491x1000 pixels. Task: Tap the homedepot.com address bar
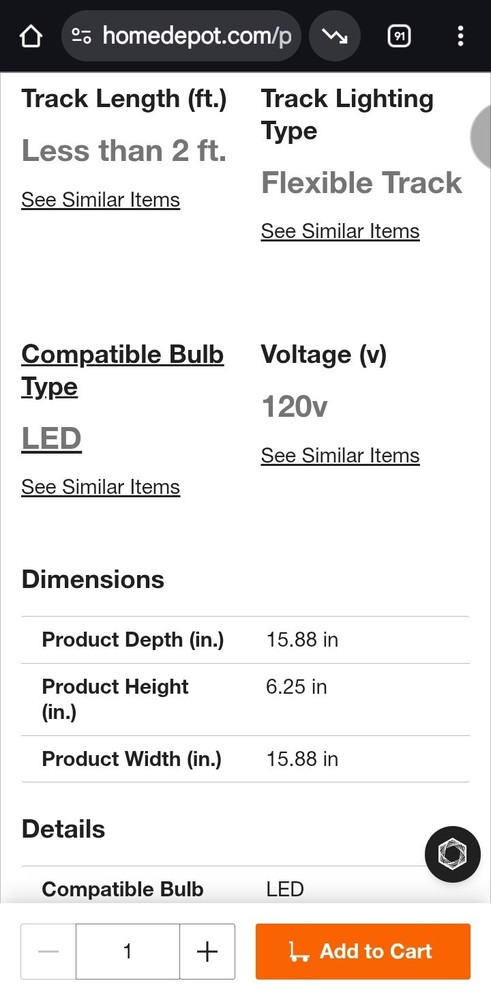pyautogui.click(x=181, y=36)
